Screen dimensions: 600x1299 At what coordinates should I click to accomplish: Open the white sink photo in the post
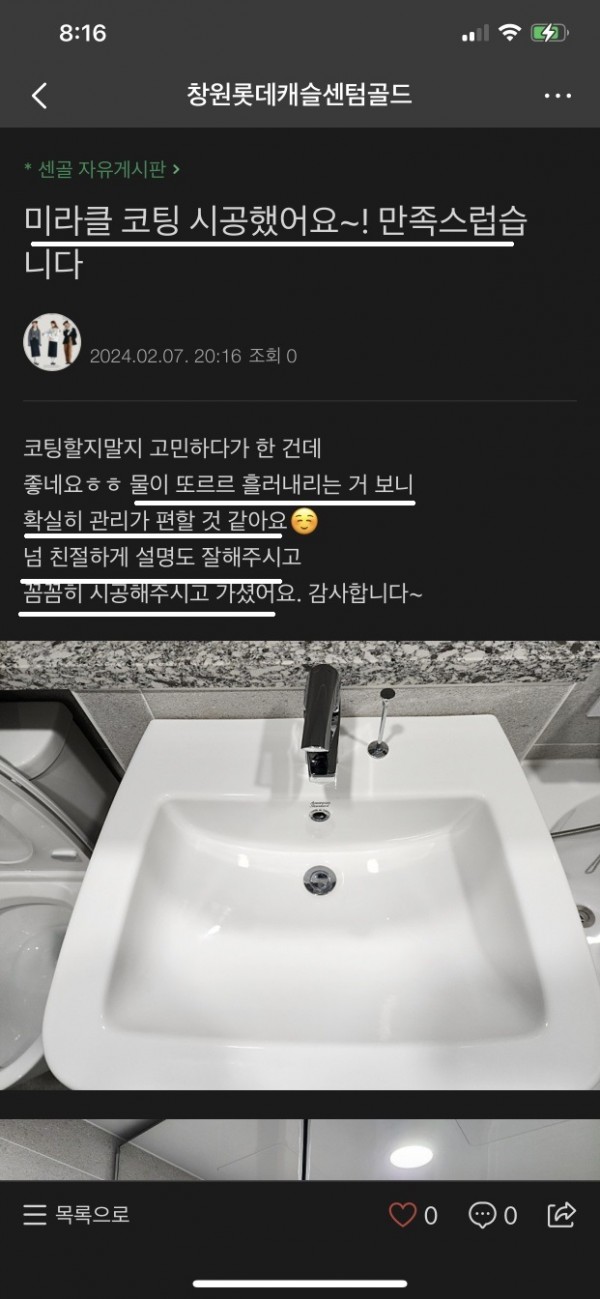(300, 865)
